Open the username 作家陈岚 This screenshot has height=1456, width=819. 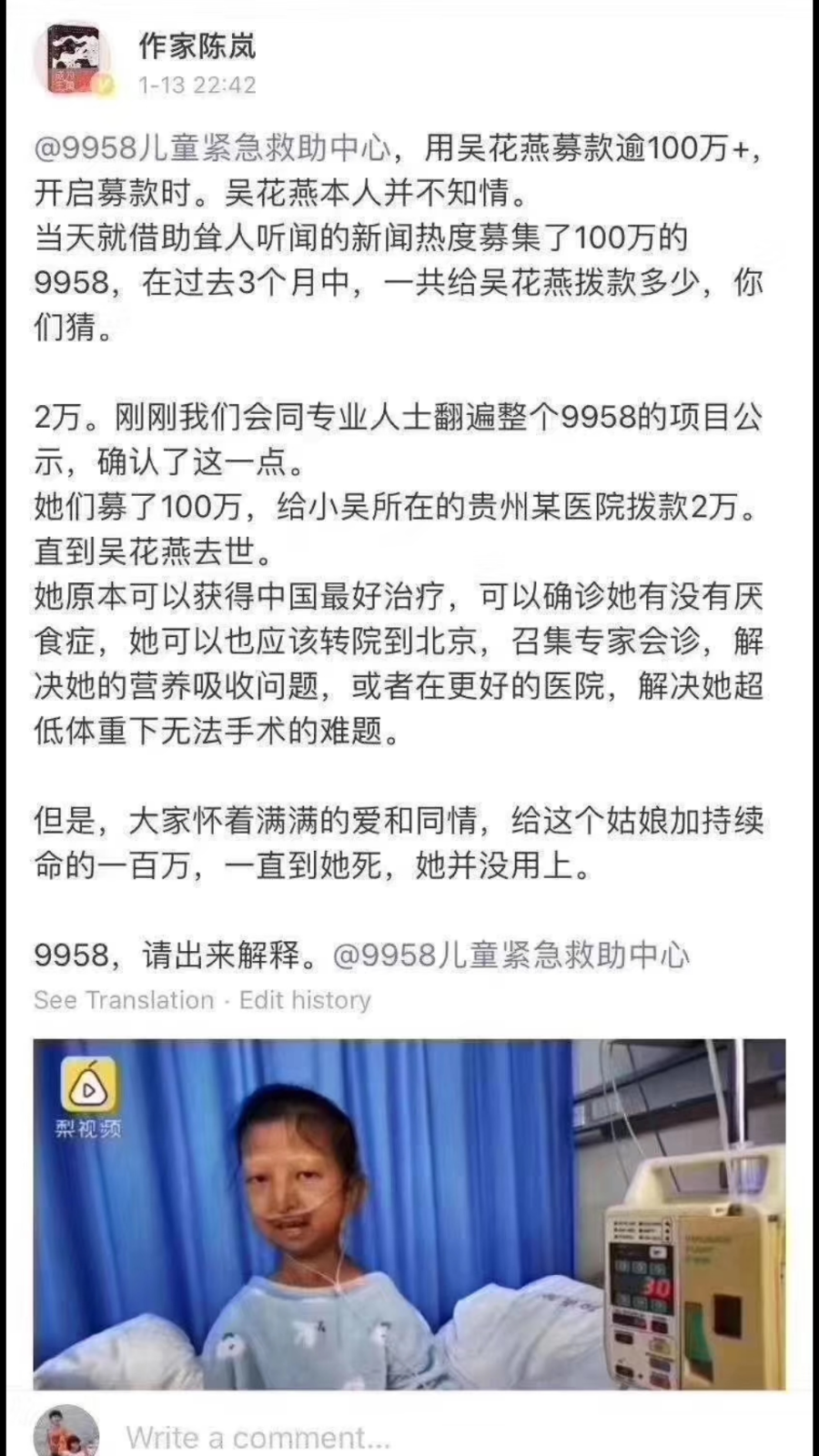[x=197, y=45]
